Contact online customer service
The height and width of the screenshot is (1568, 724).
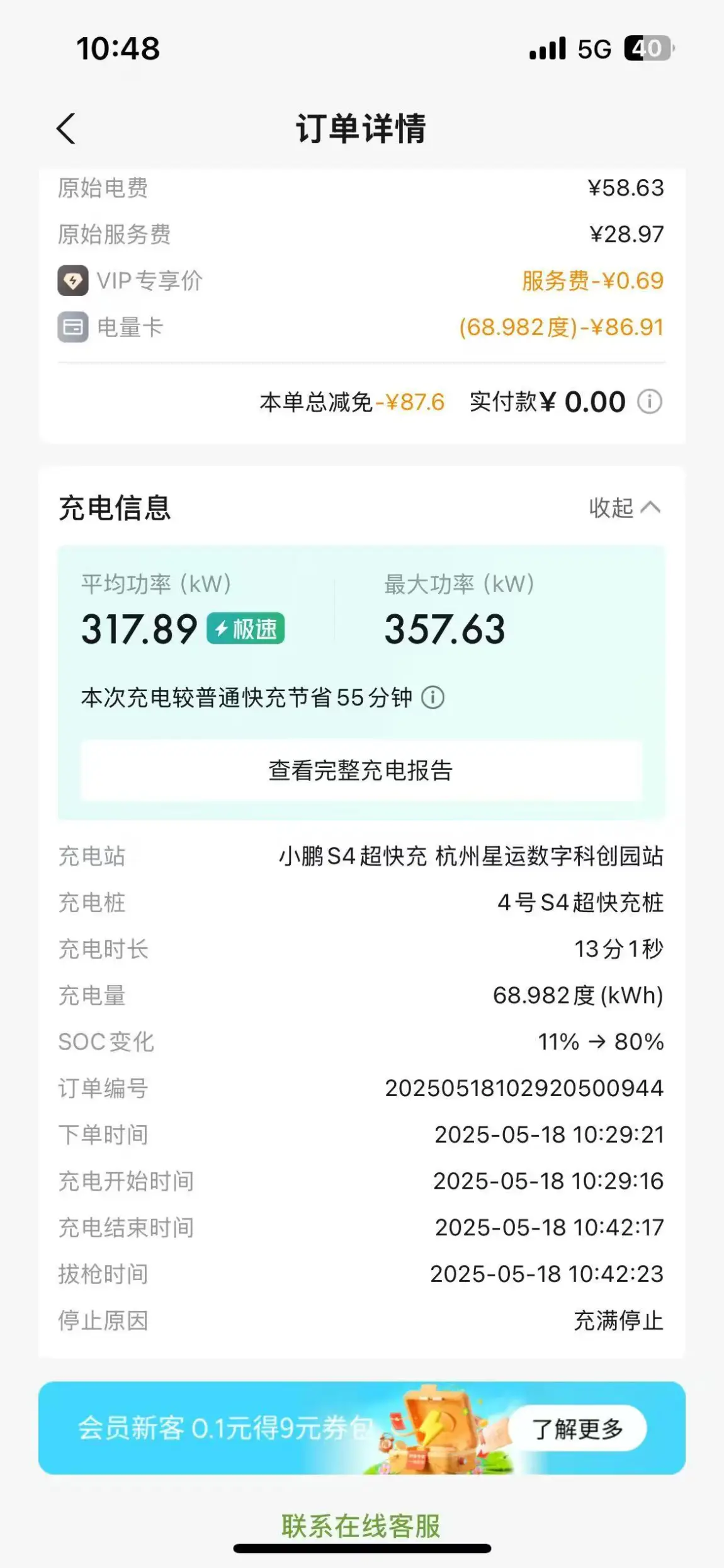point(361,1525)
